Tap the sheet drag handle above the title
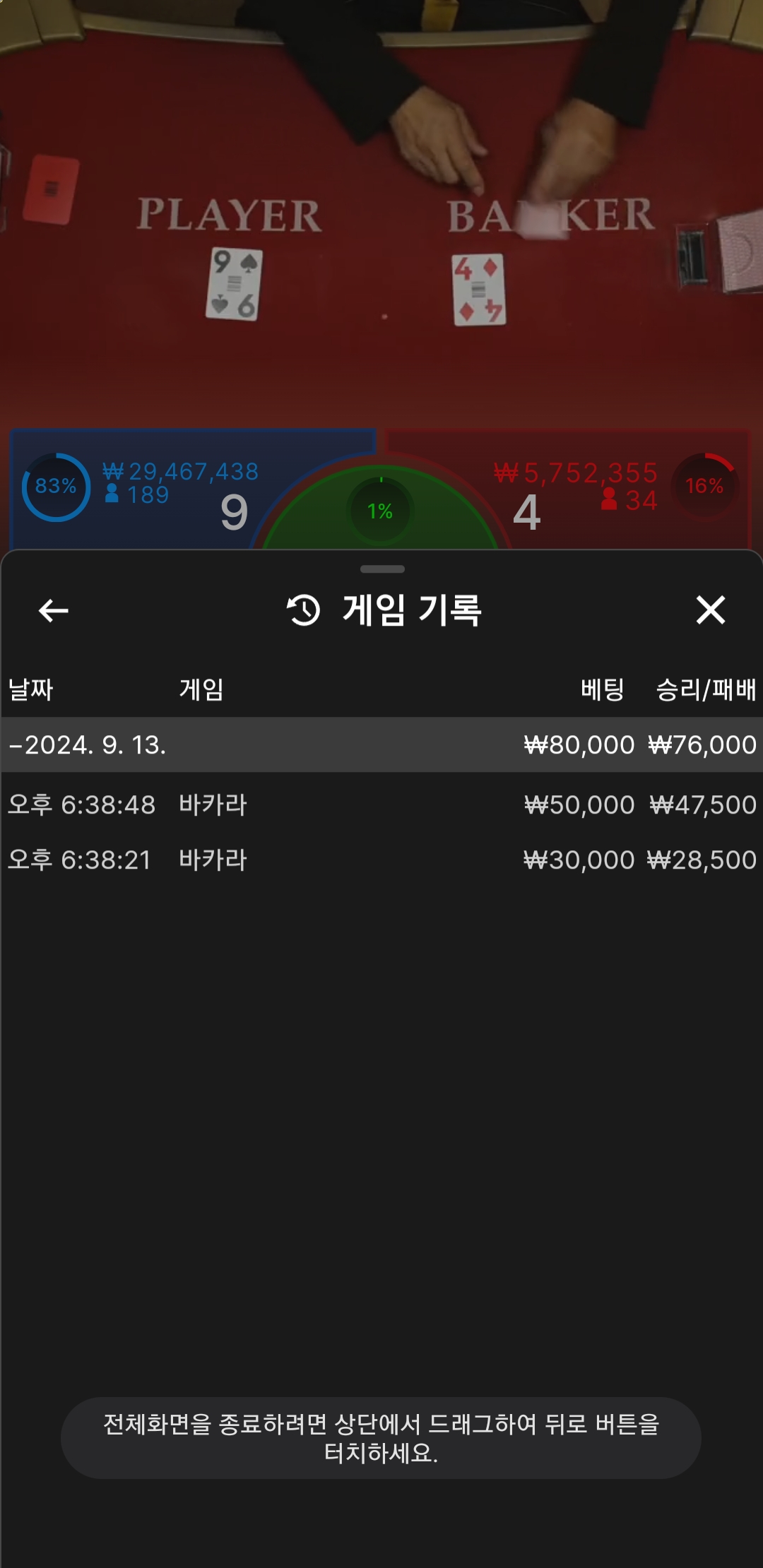 tap(382, 569)
